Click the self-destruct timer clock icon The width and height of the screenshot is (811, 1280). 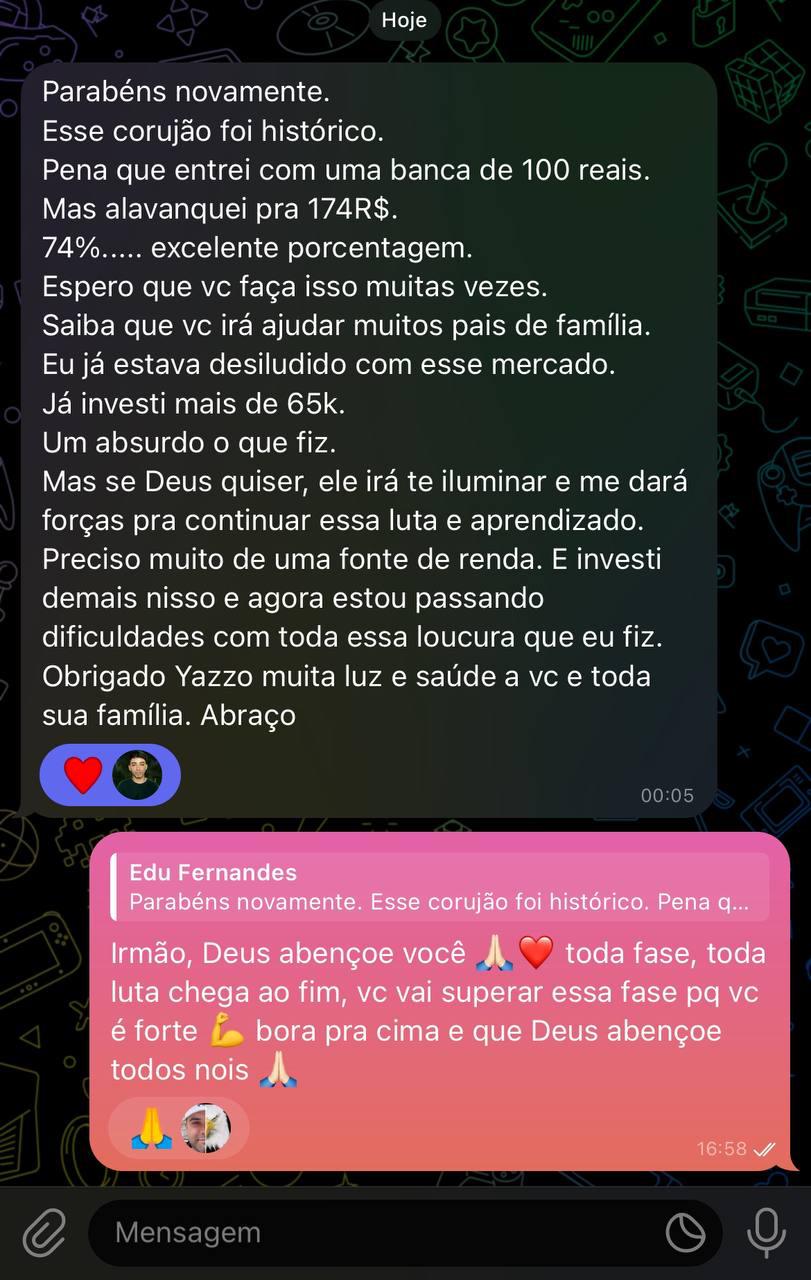coord(685,1232)
